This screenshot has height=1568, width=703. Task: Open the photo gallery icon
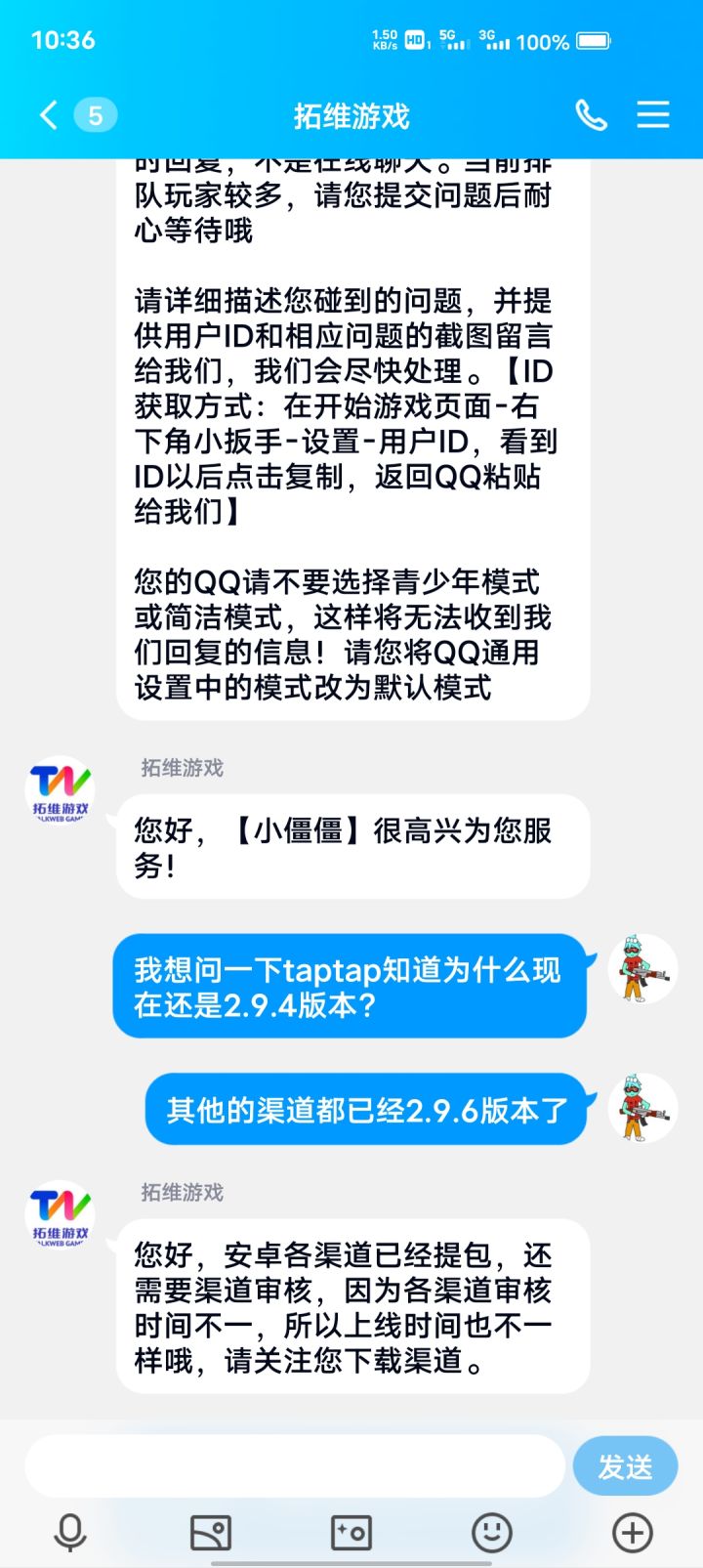[x=210, y=1532]
